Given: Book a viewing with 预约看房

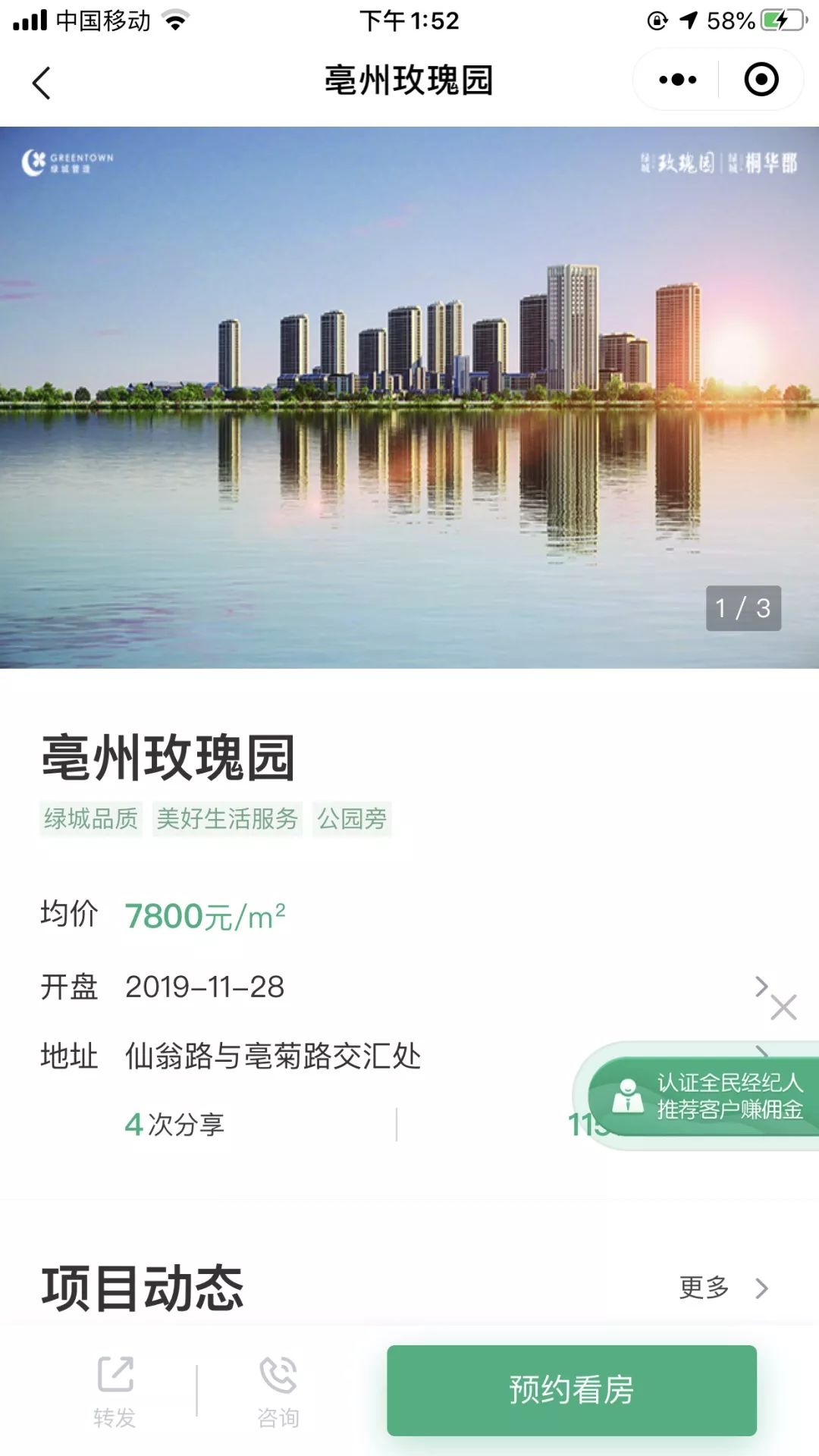Looking at the screenshot, I should click(x=572, y=1390).
